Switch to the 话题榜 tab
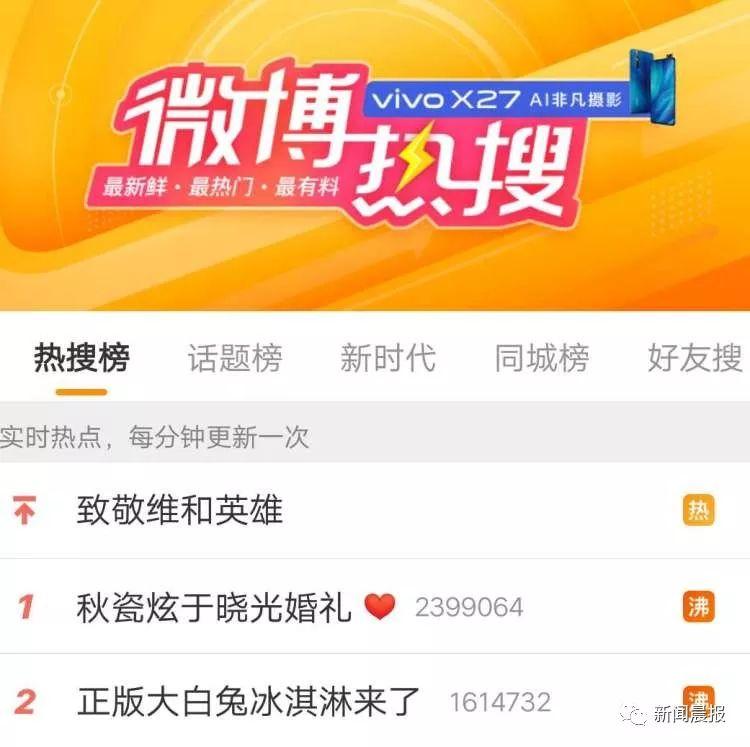750x747 pixels. [x=234, y=358]
